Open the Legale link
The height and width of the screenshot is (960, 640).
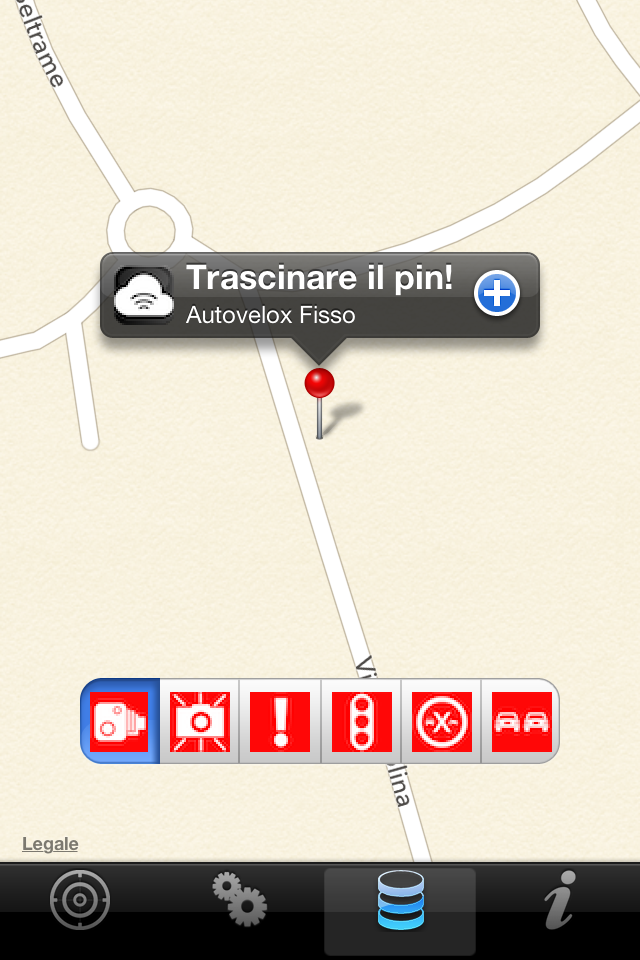50,844
